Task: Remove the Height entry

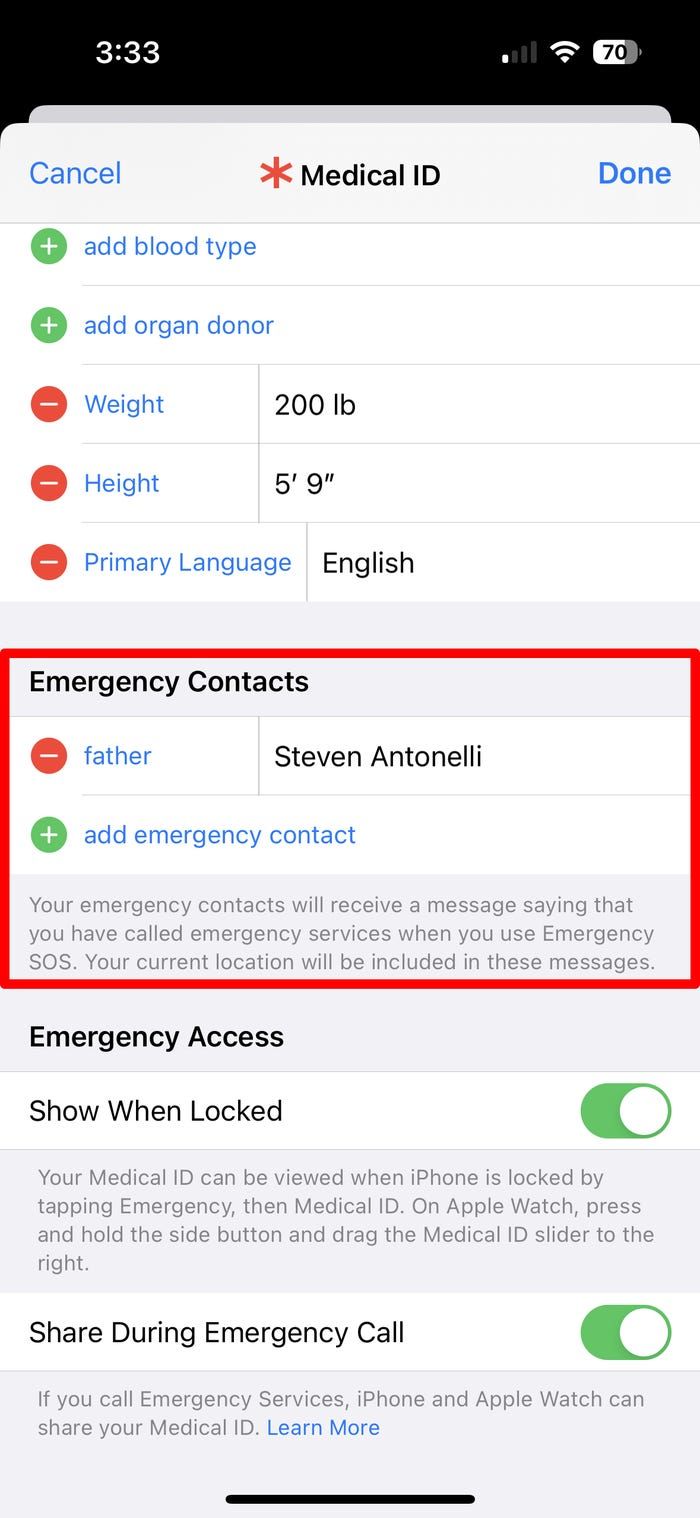Action: (x=48, y=483)
